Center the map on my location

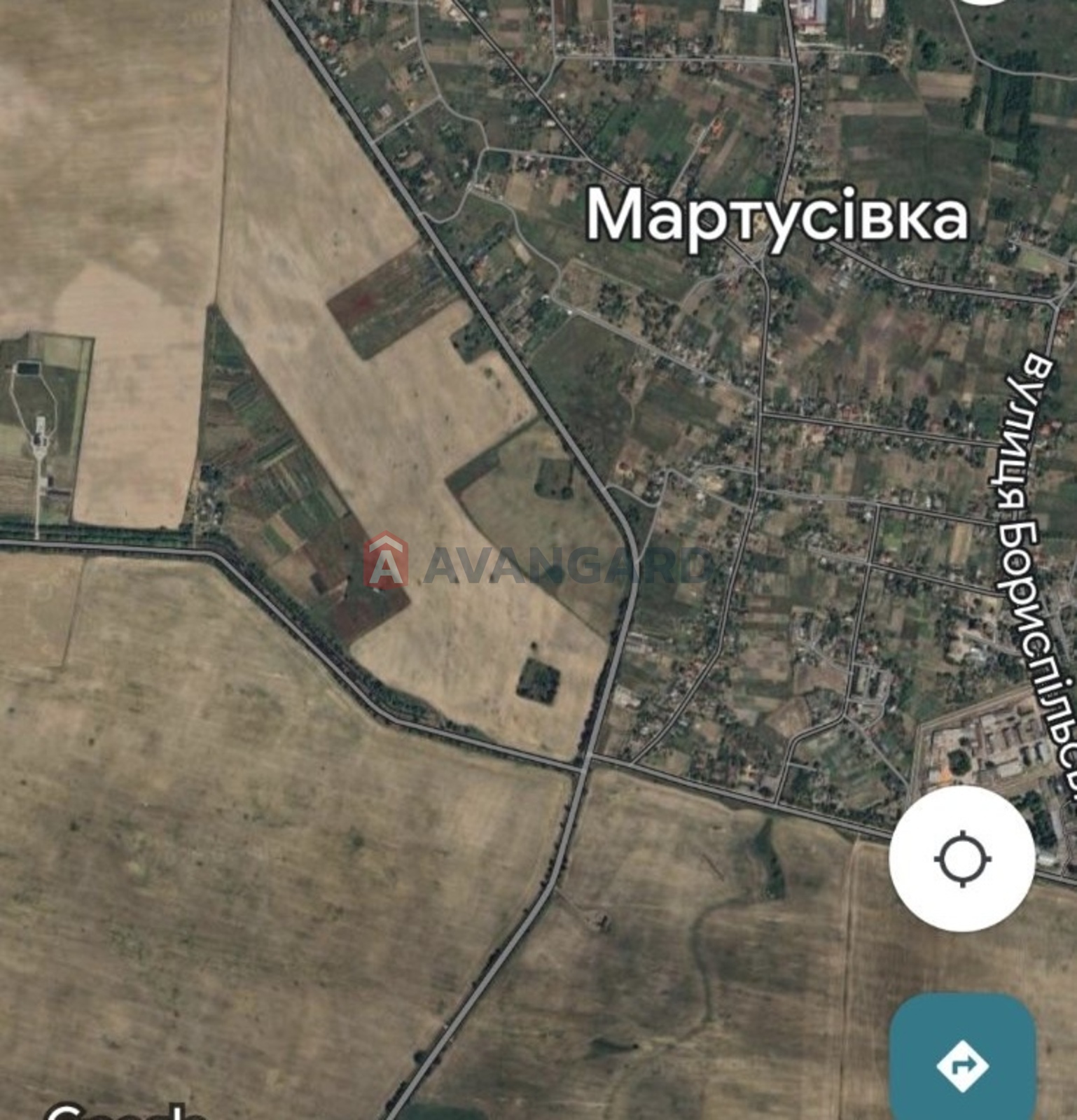[961, 858]
